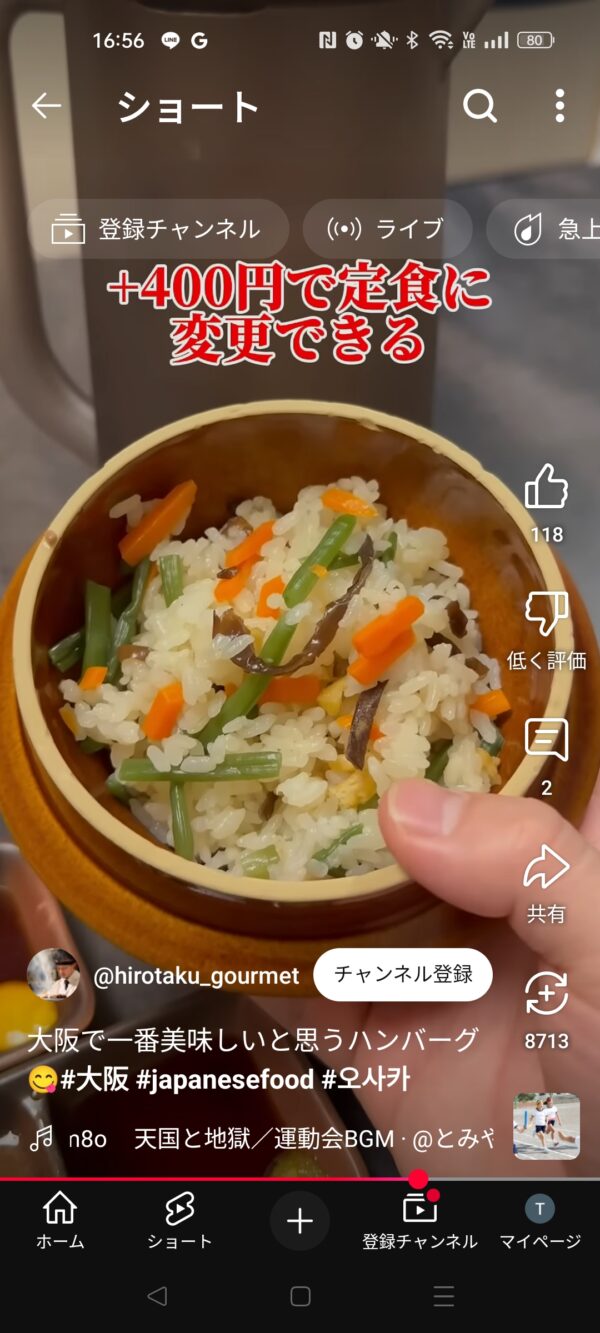Select the ライブ chip
Viewport: 600px width, 1333px height.
[388, 229]
